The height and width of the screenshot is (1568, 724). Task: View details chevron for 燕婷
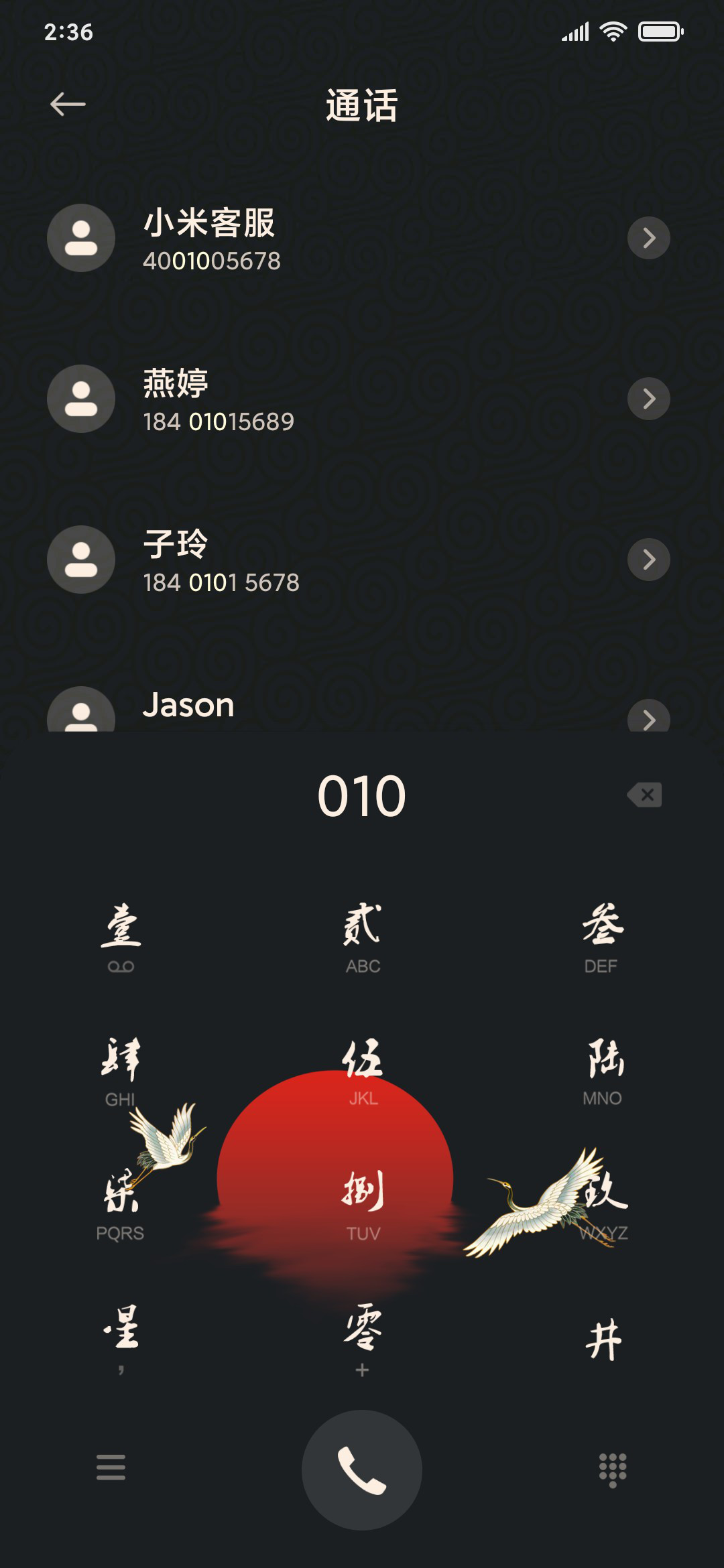pyautogui.click(x=648, y=399)
